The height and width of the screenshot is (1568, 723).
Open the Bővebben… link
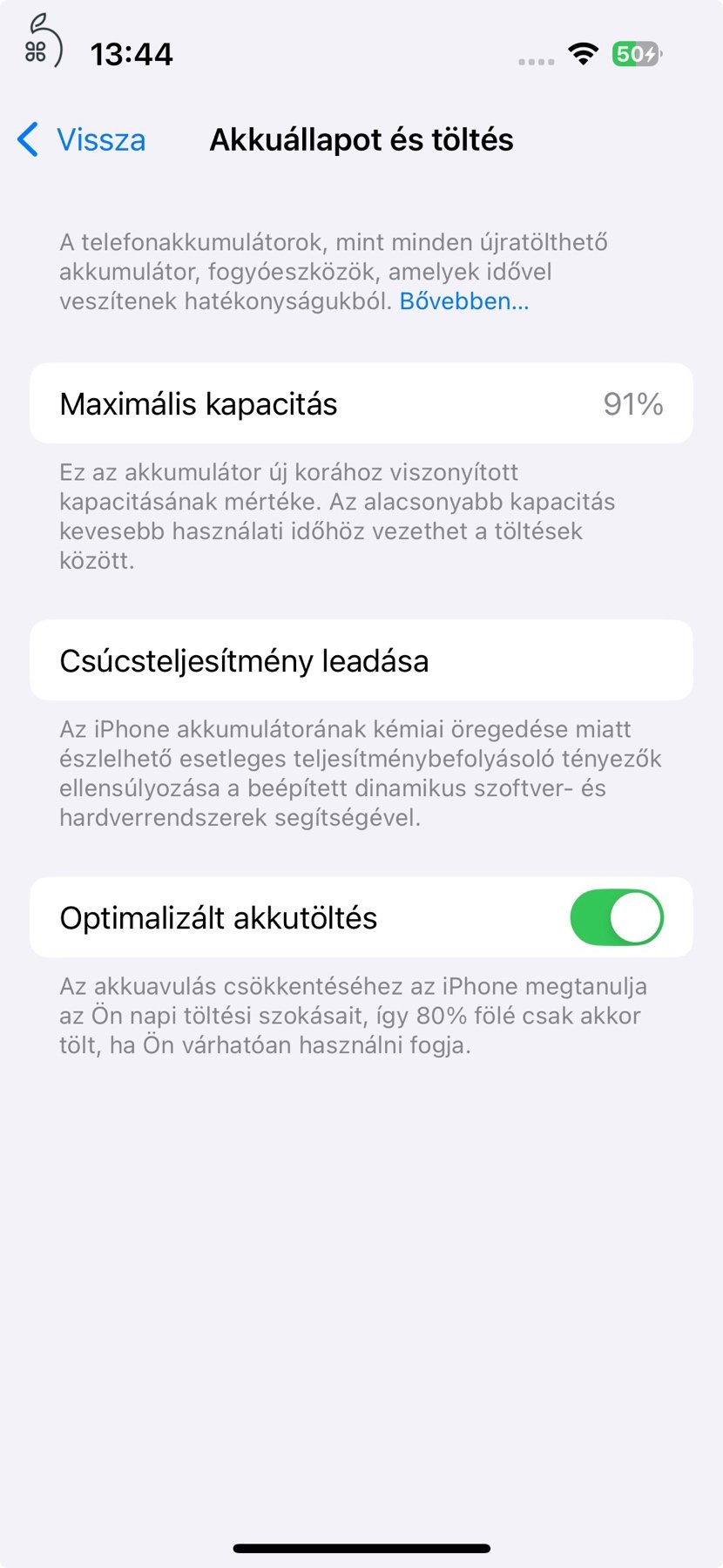coord(463,301)
